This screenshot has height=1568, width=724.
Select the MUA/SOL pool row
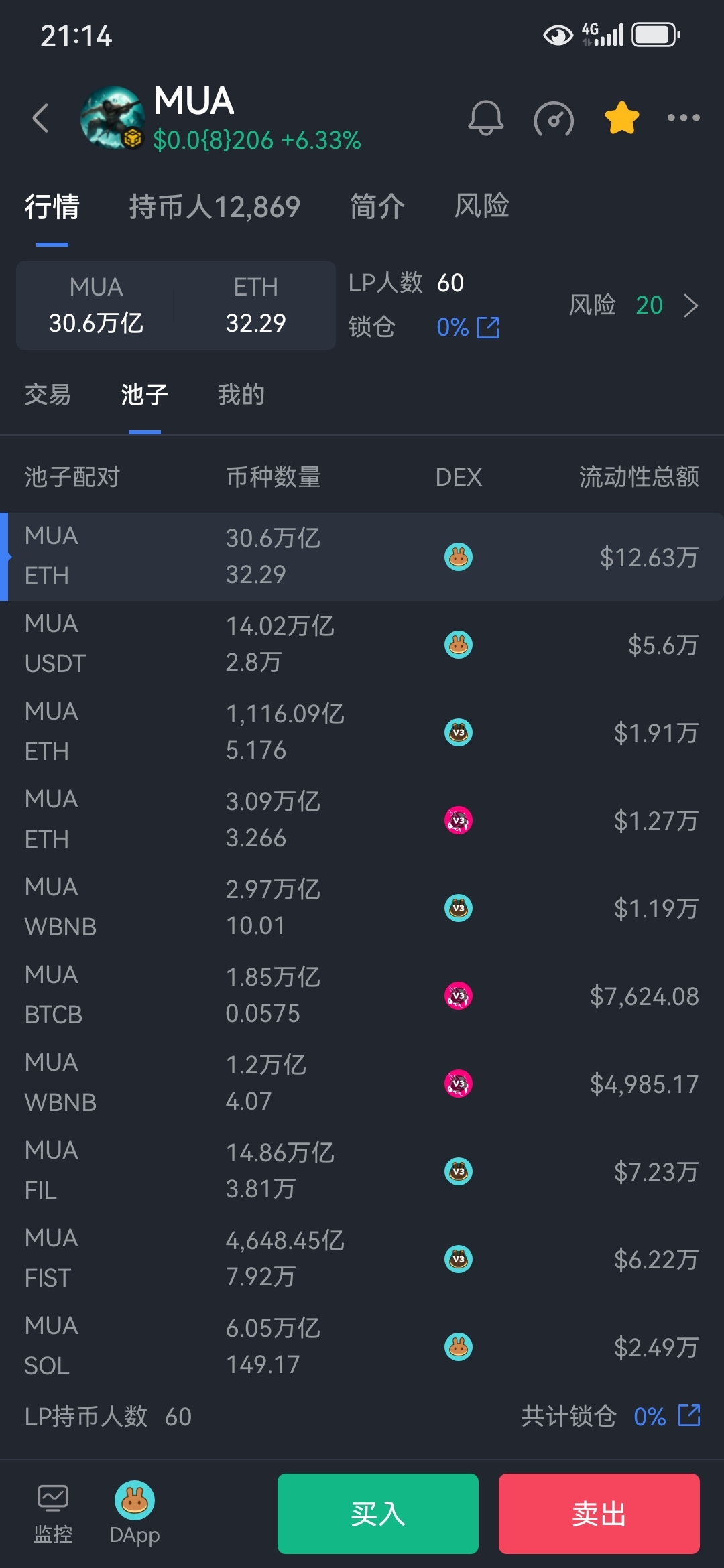pos(362,1347)
